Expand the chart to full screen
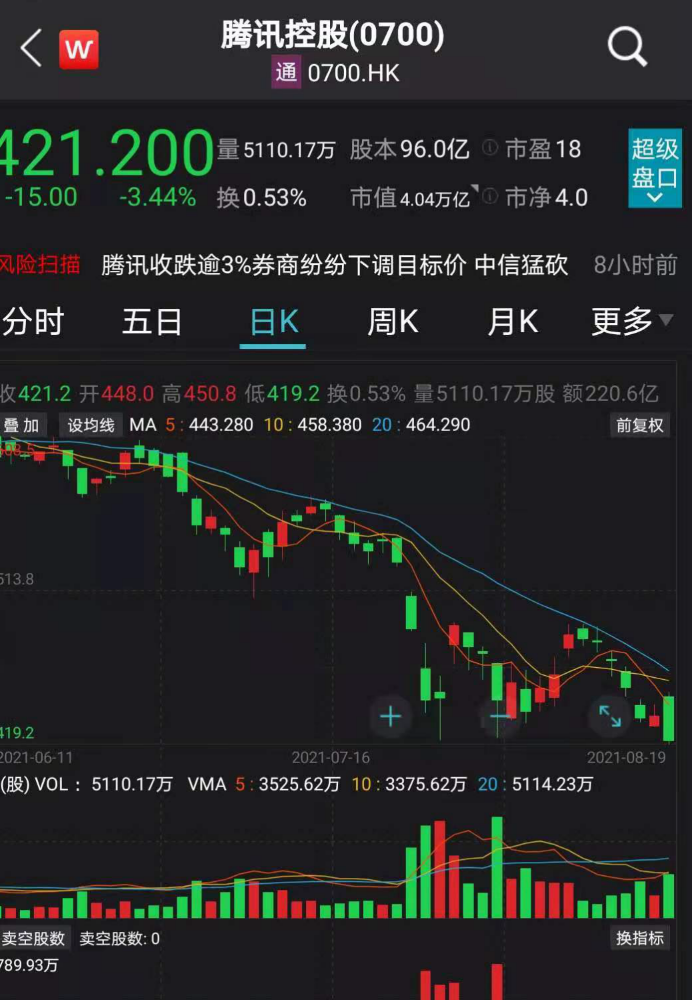This screenshot has height=1000, width=693. point(609,716)
